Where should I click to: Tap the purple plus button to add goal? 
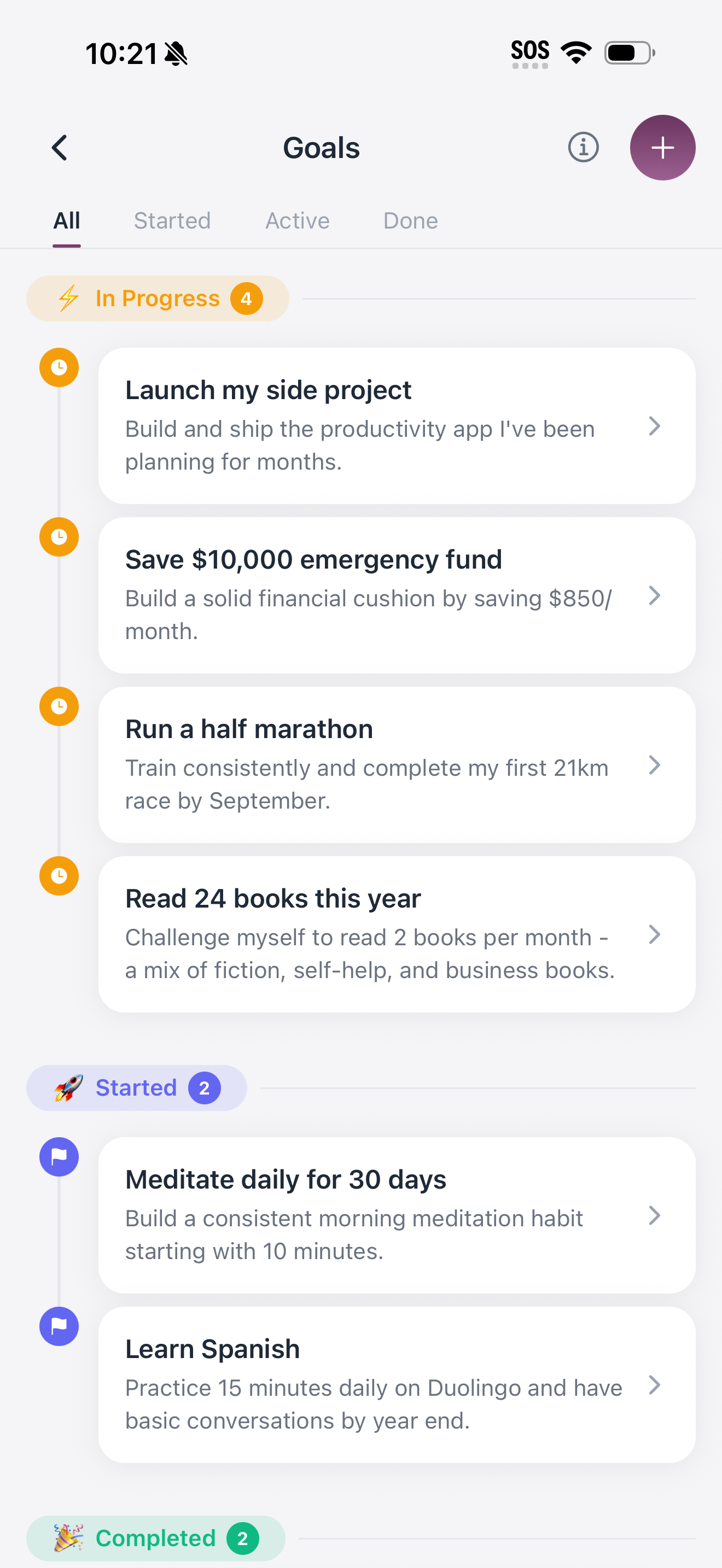(662, 147)
